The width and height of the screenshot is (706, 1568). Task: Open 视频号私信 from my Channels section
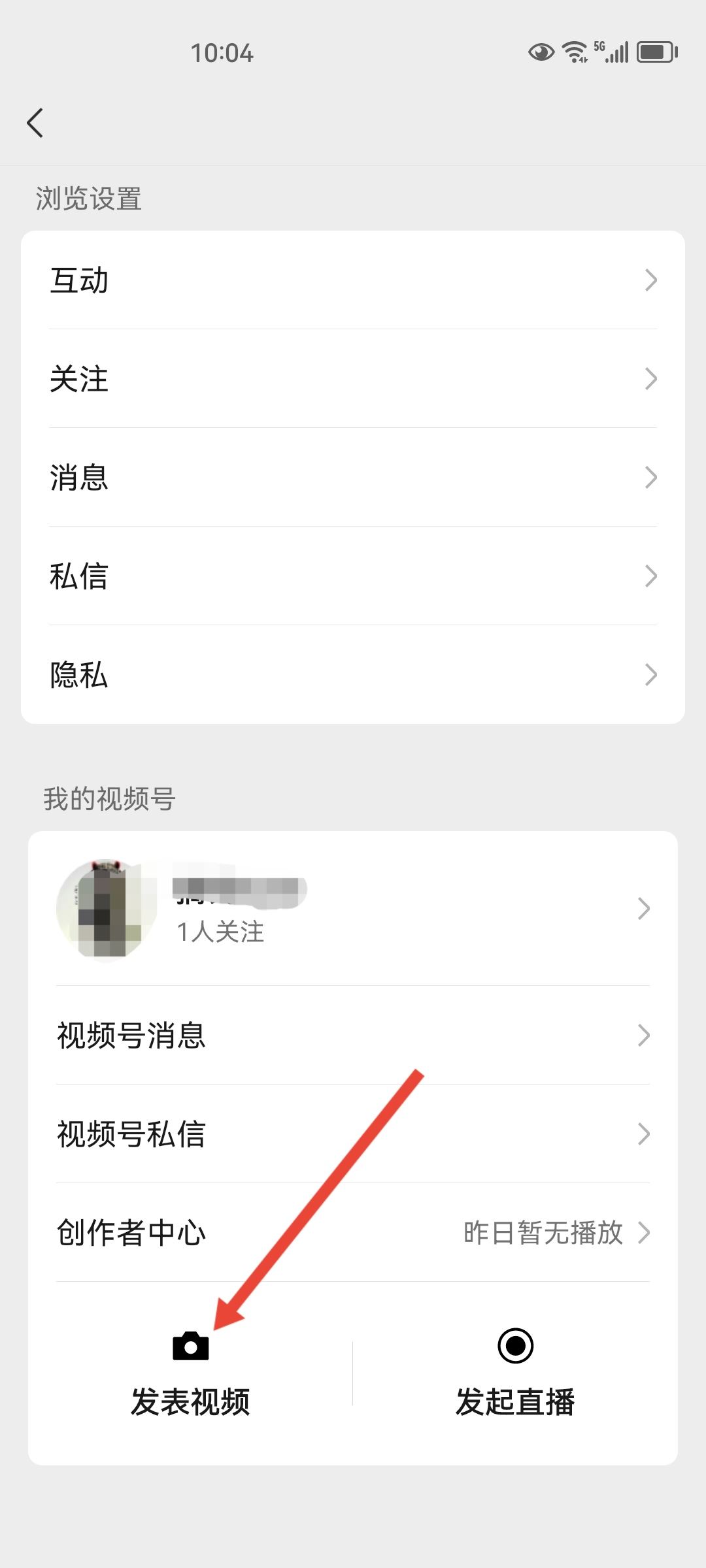[353, 1134]
